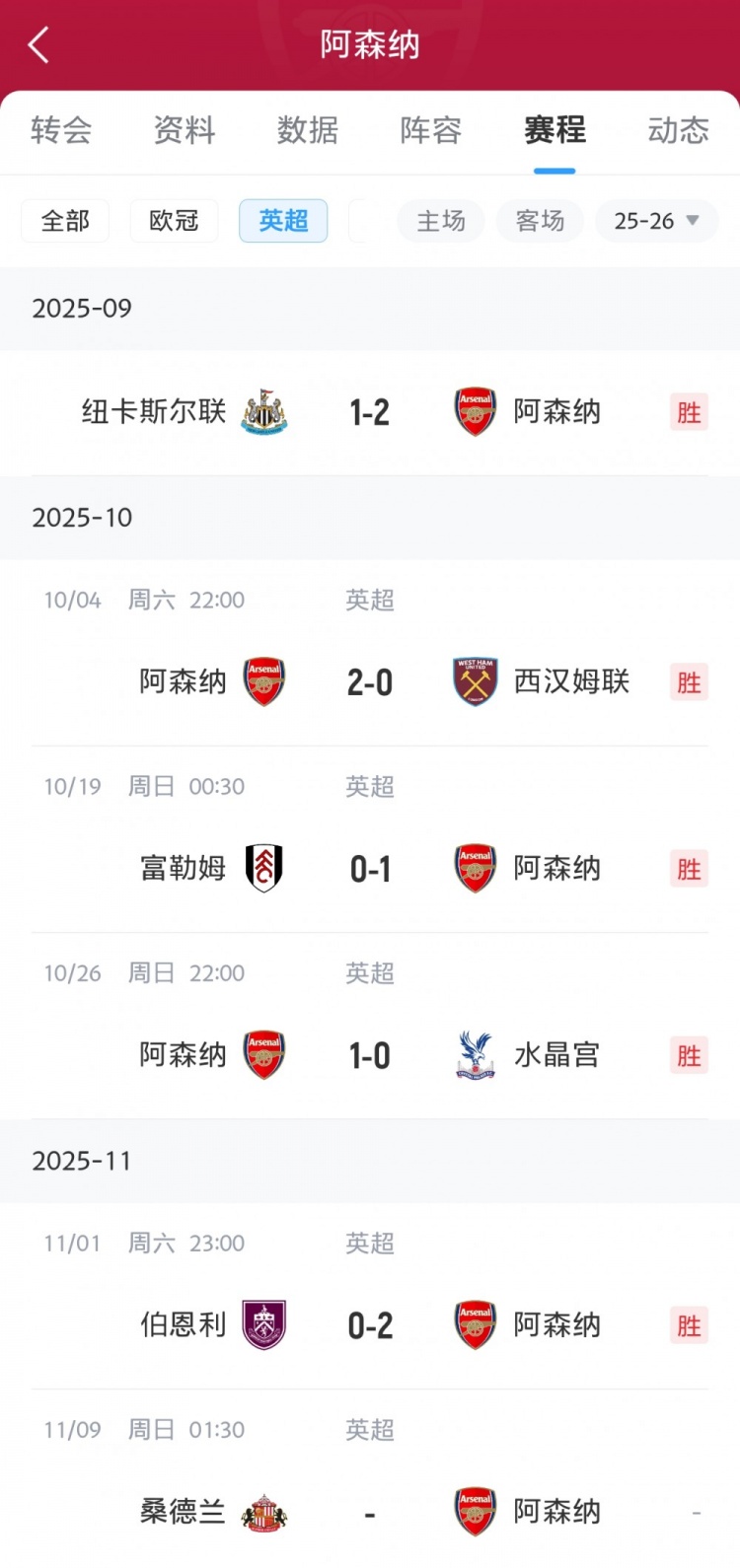Open the 数据 tab

coord(308,130)
